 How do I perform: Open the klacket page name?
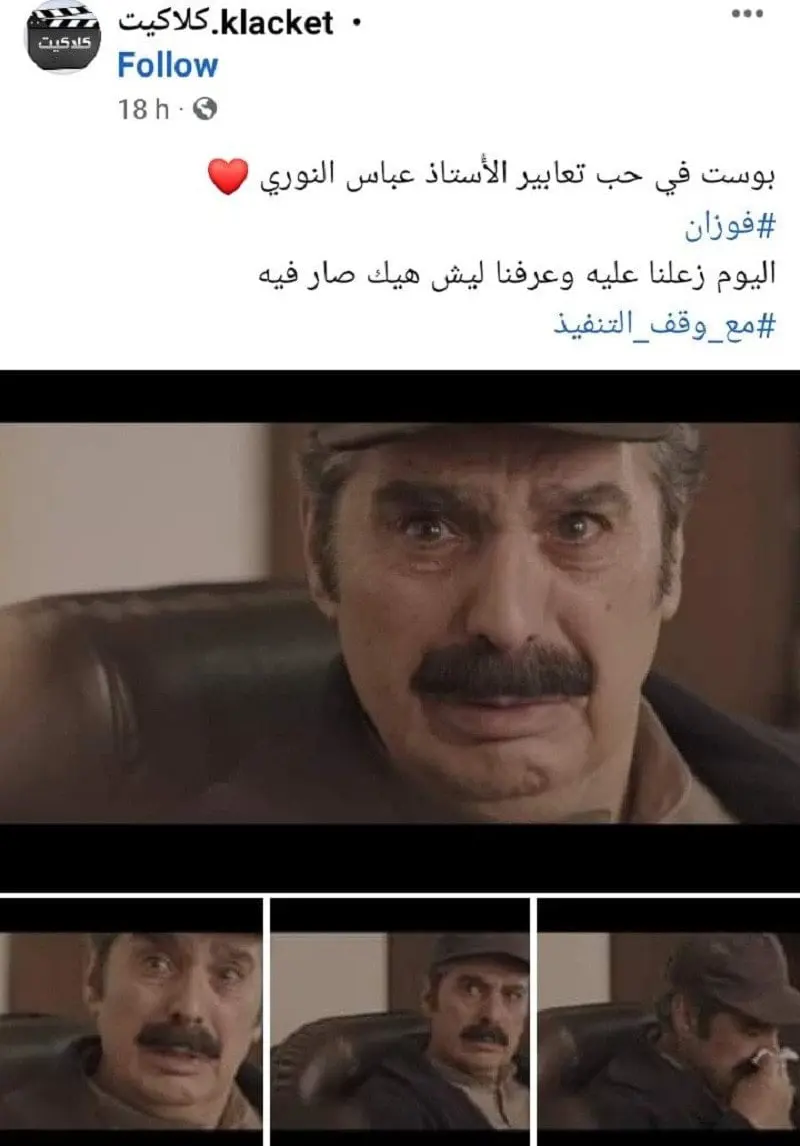[x=226, y=22]
